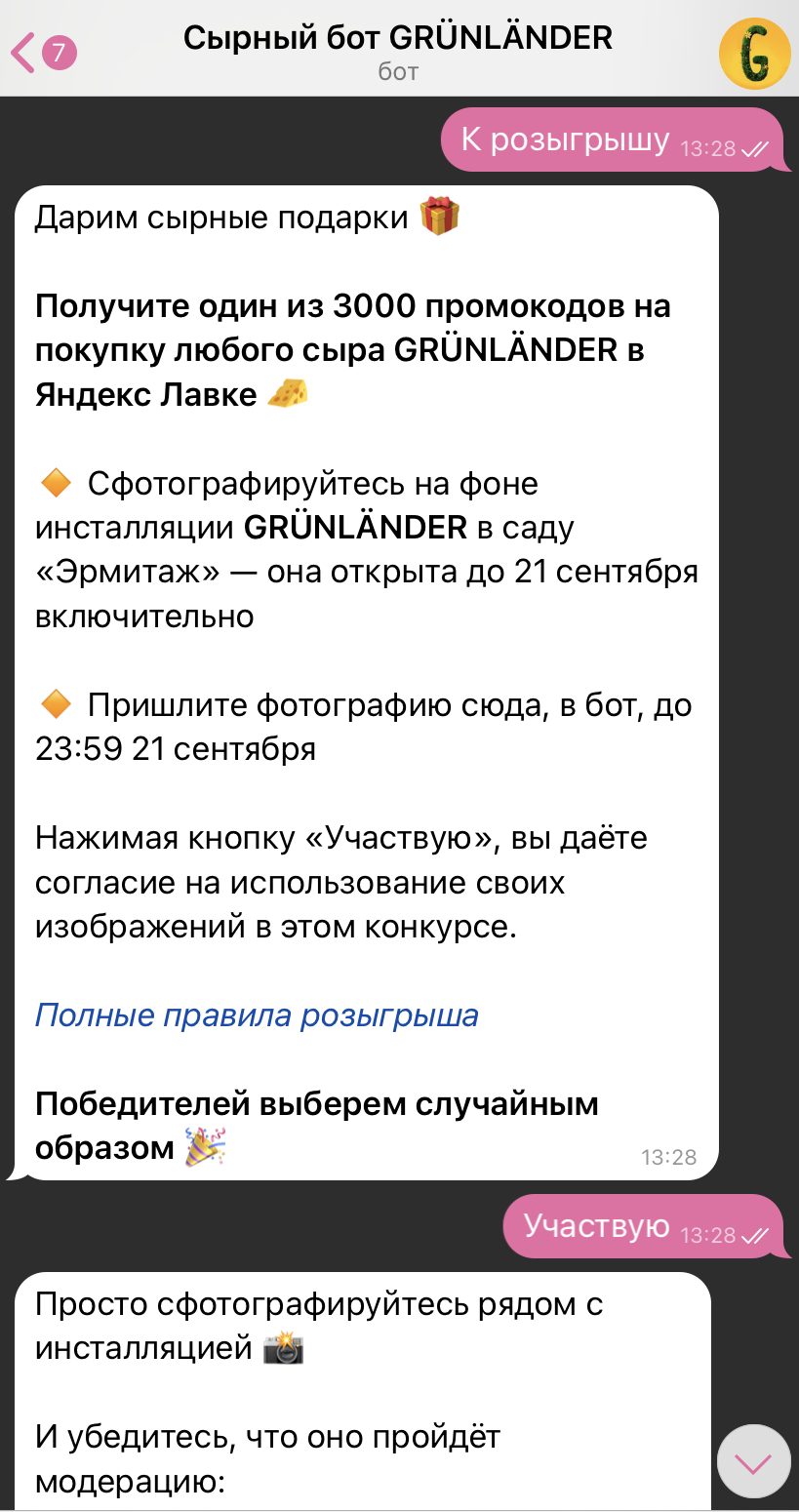This screenshot has height=1512, width=799.
Task: Open the GRÜNLÄNDER bot profile avatar
Action: coord(753,53)
